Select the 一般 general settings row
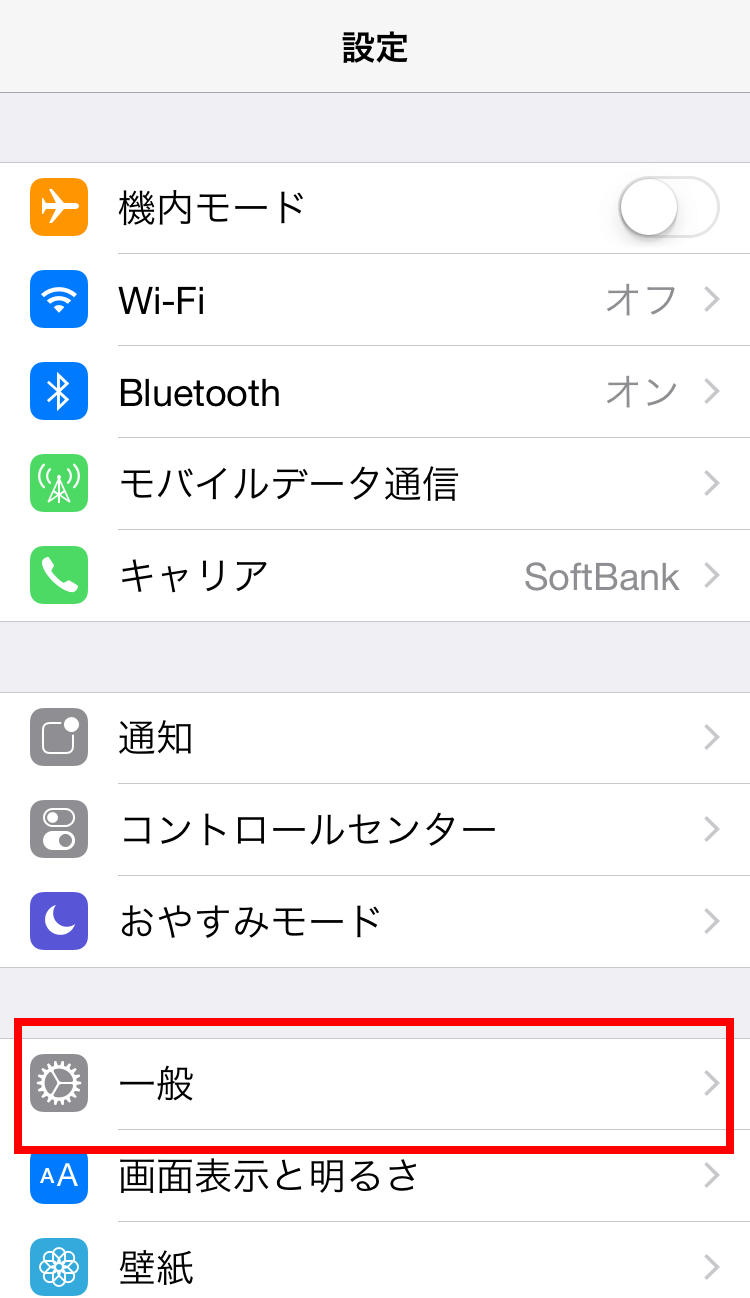 (375, 1084)
